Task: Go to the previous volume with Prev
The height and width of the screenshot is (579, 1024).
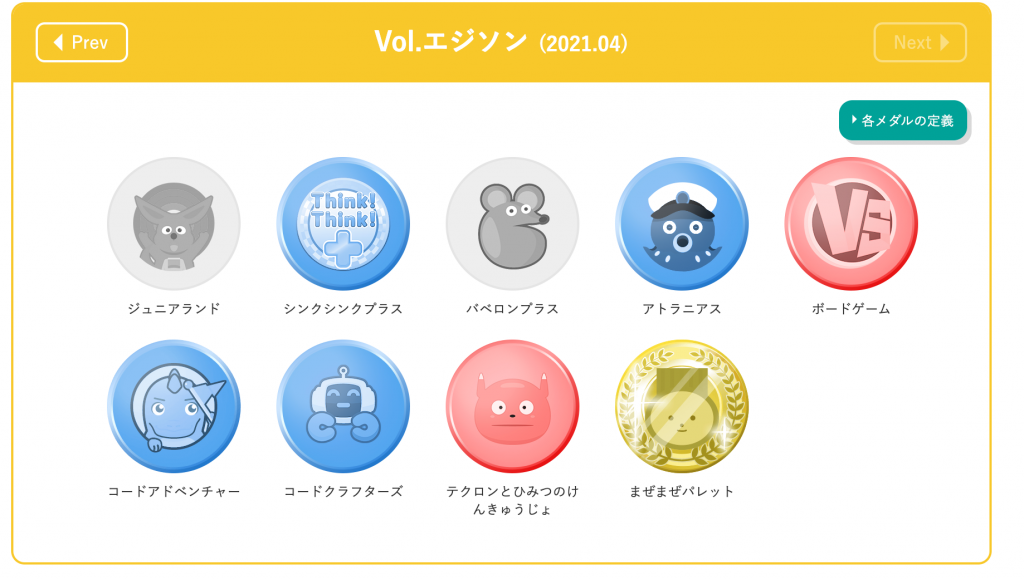Action: click(x=82, y=43)
